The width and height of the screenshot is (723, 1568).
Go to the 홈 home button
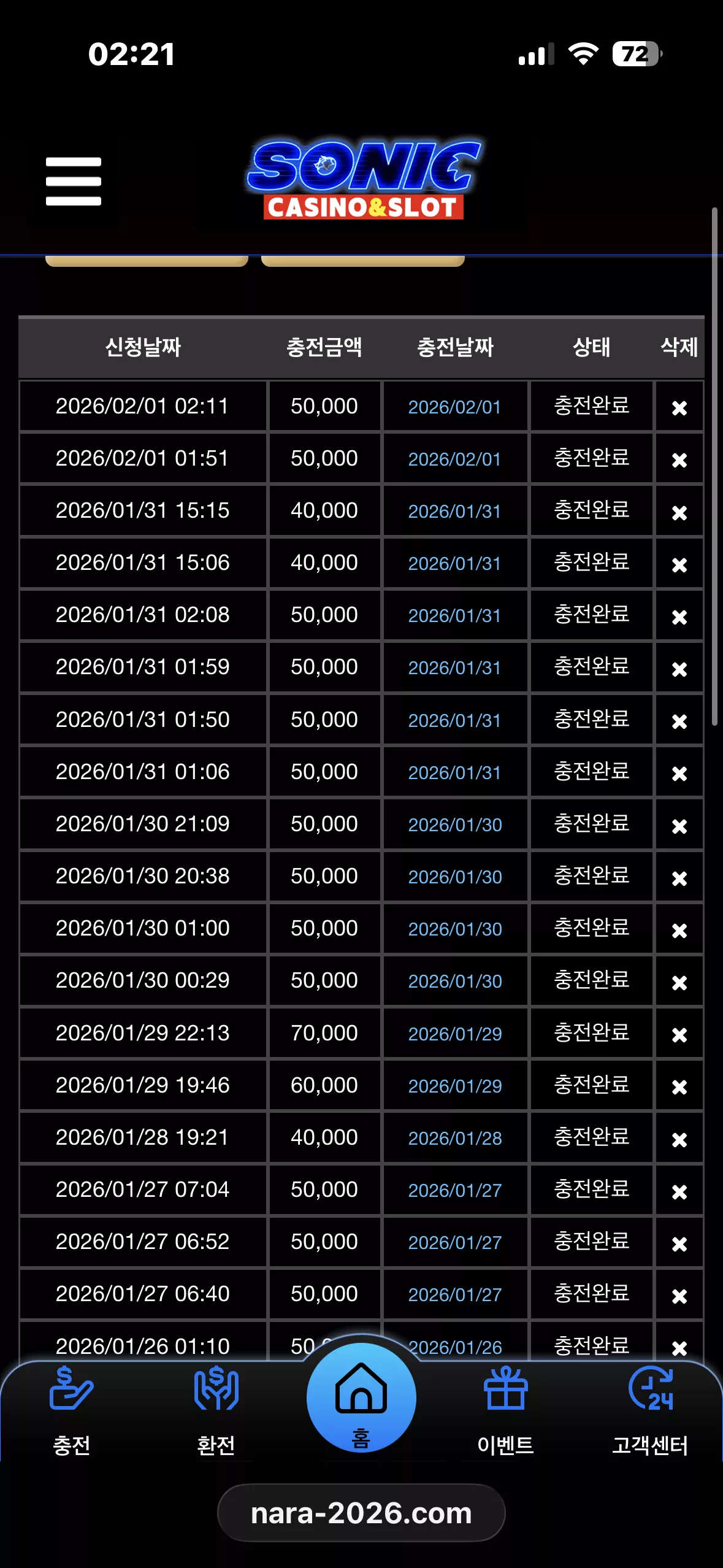[361, 1397]
